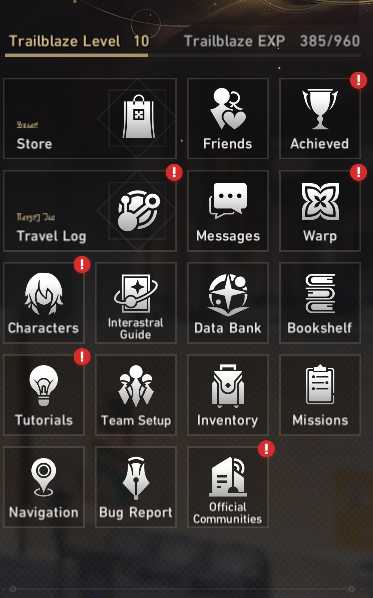This screenshot has width=373, height=598.
Task: Open the Interastral Guide
Action: [x=136, y=303]
